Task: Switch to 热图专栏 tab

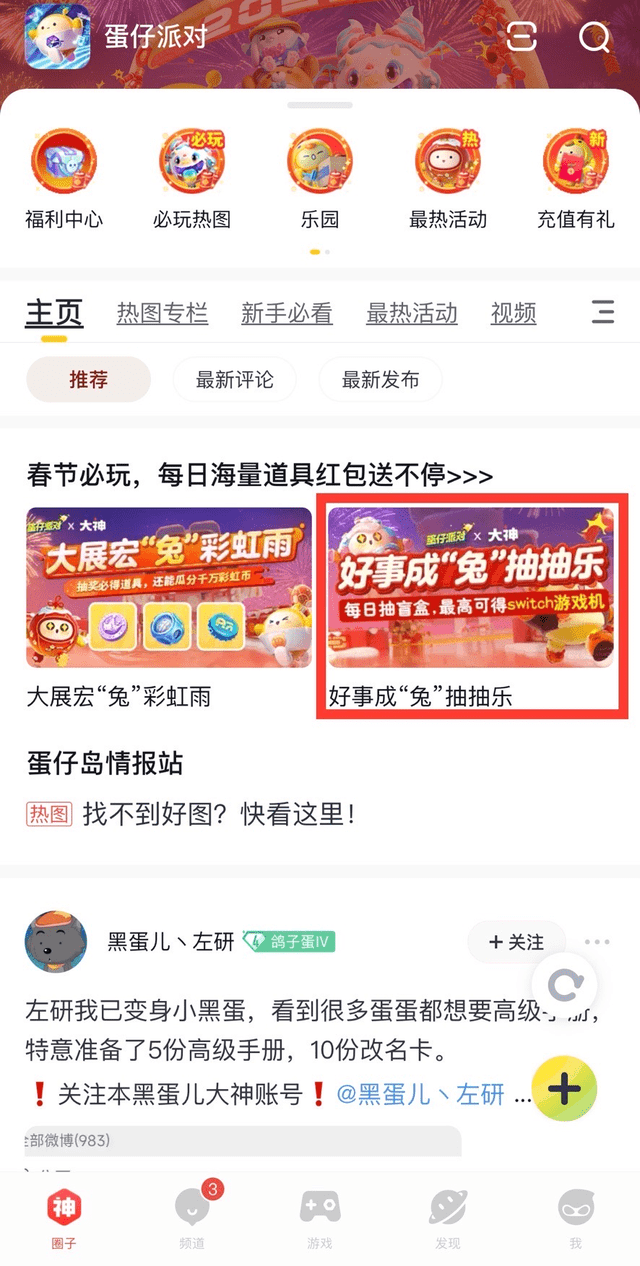Action: 162,313
